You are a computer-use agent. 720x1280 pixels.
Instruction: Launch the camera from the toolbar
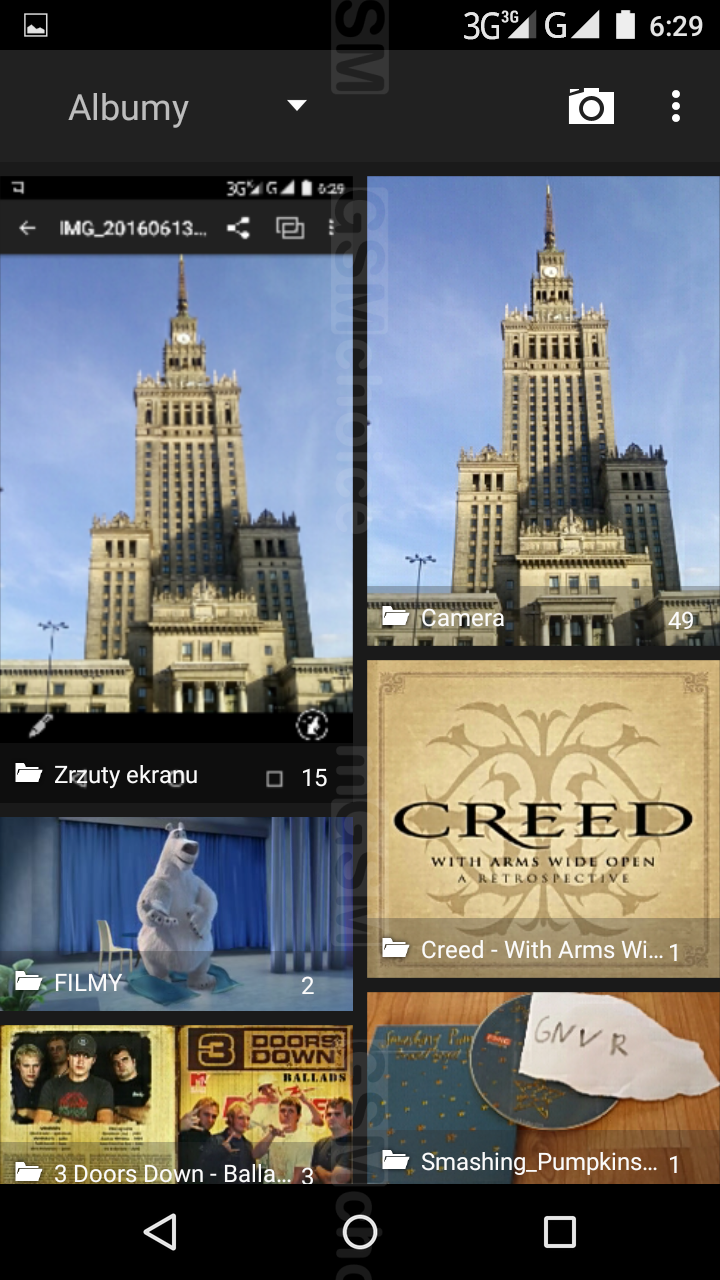coord(591,106)
